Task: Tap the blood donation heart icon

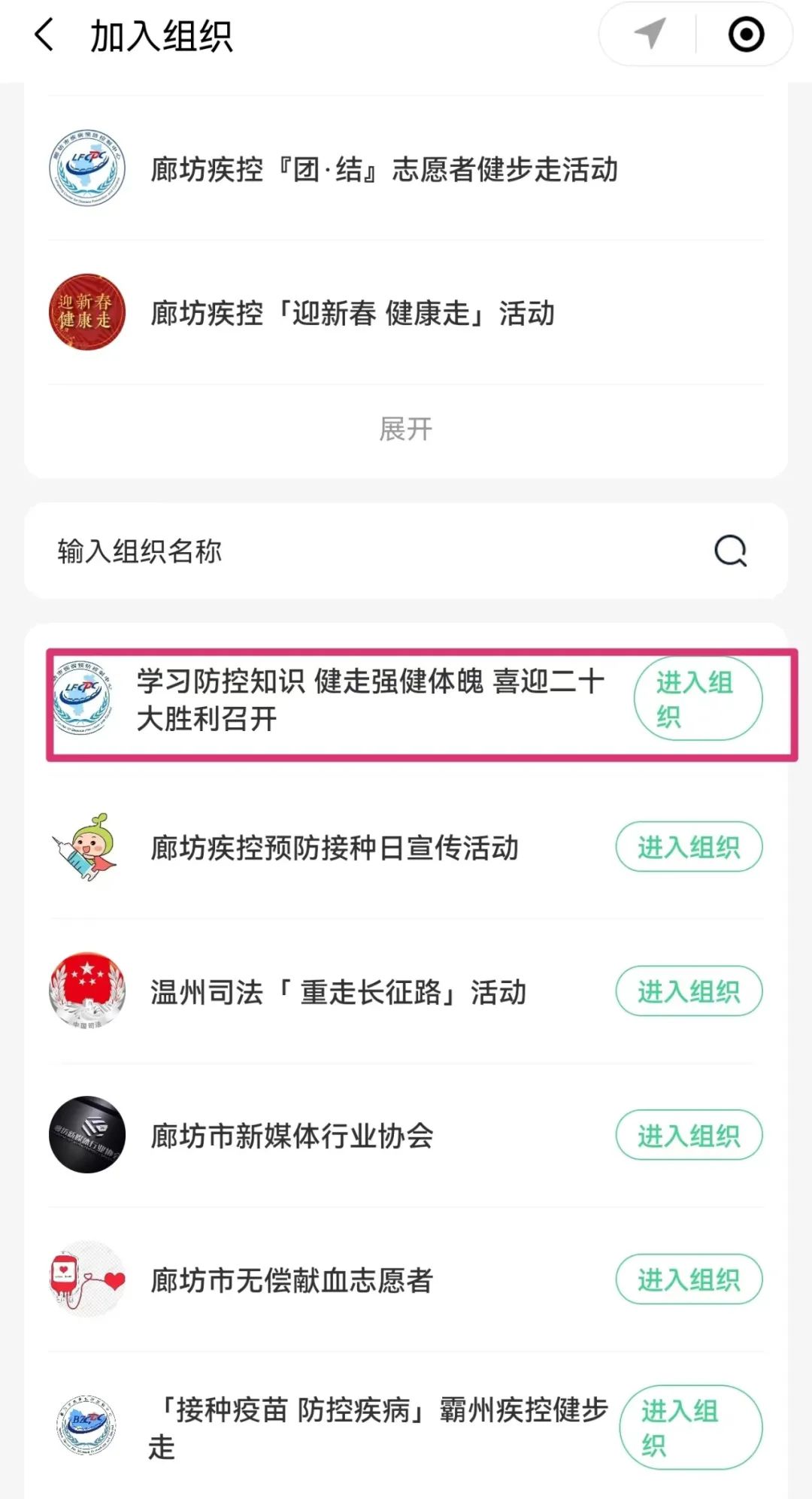Action: coord(85,1279)
